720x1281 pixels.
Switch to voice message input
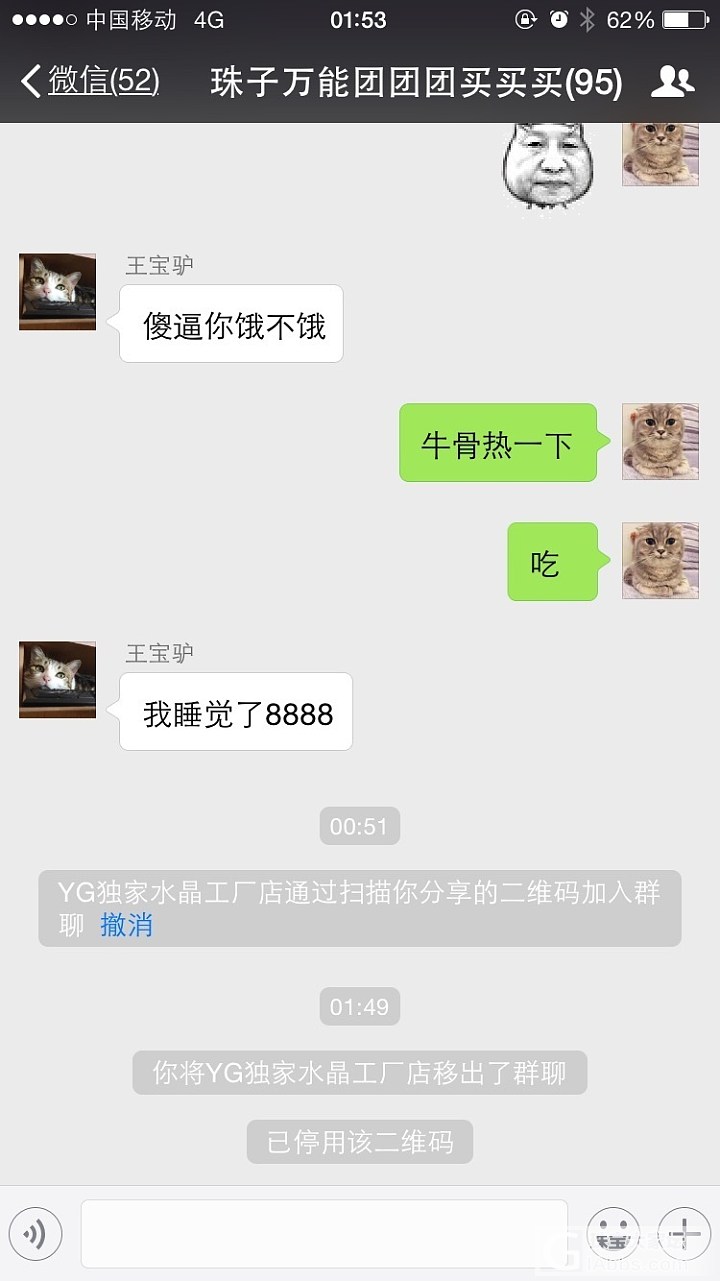point(36,1234)
